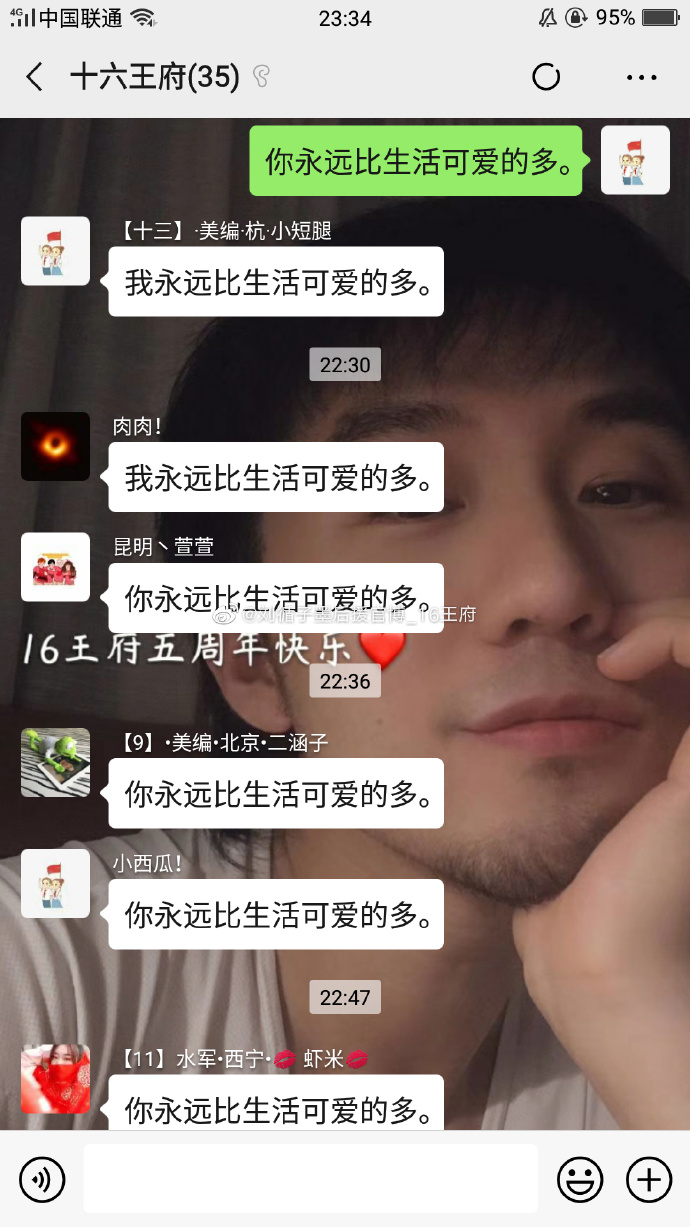690x1227 pixels.
Task: Go back from the 十六王府 group chat
Action: click(34, 77)
